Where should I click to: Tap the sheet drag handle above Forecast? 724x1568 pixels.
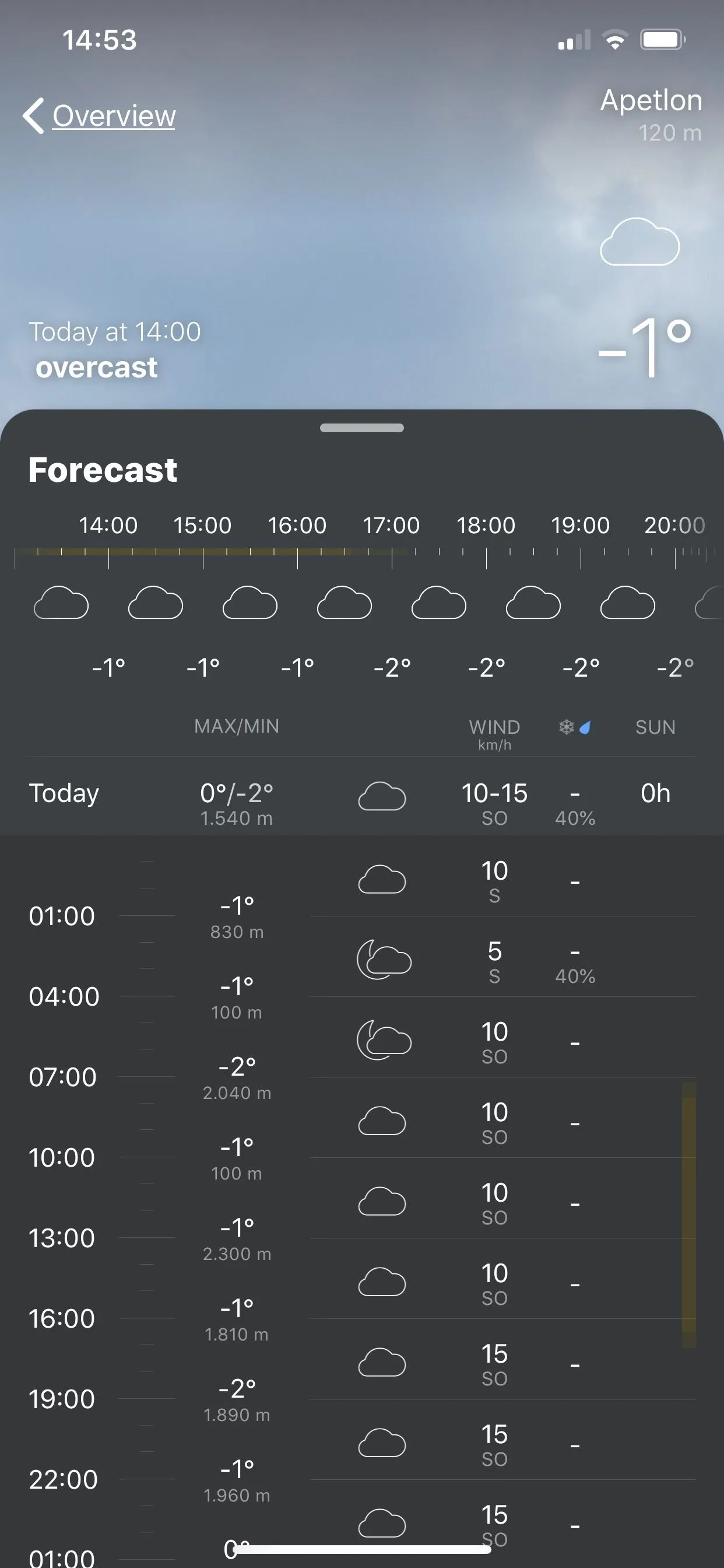361,428
